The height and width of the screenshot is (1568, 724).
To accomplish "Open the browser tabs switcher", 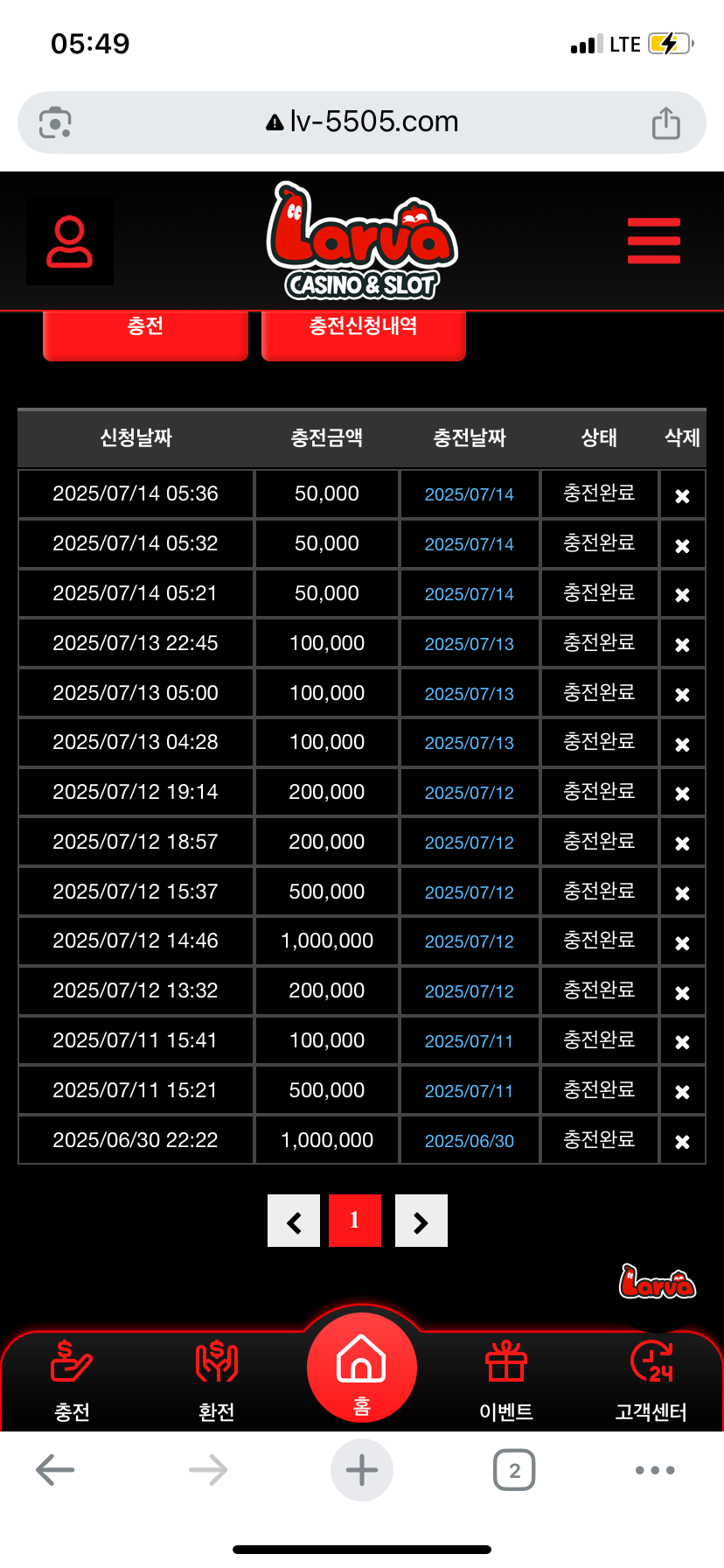I will click(x=514, y=1470).
